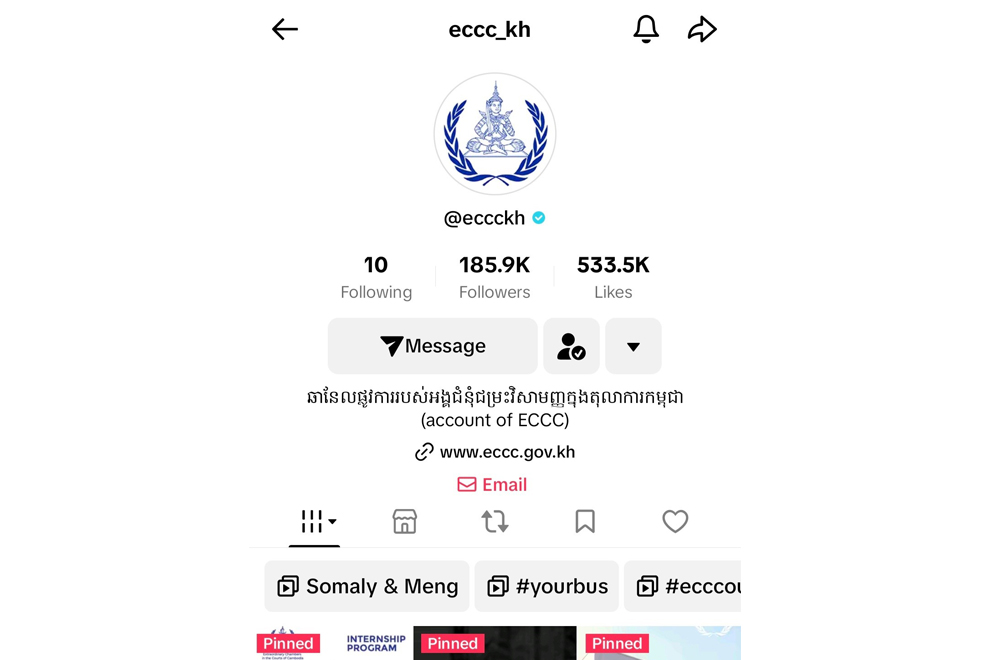Expand the suggested accounts dropdown arrow
Image resolution: width=990 pixels, height=660 pixels.
pyautogui.click(x=633, y=346)
